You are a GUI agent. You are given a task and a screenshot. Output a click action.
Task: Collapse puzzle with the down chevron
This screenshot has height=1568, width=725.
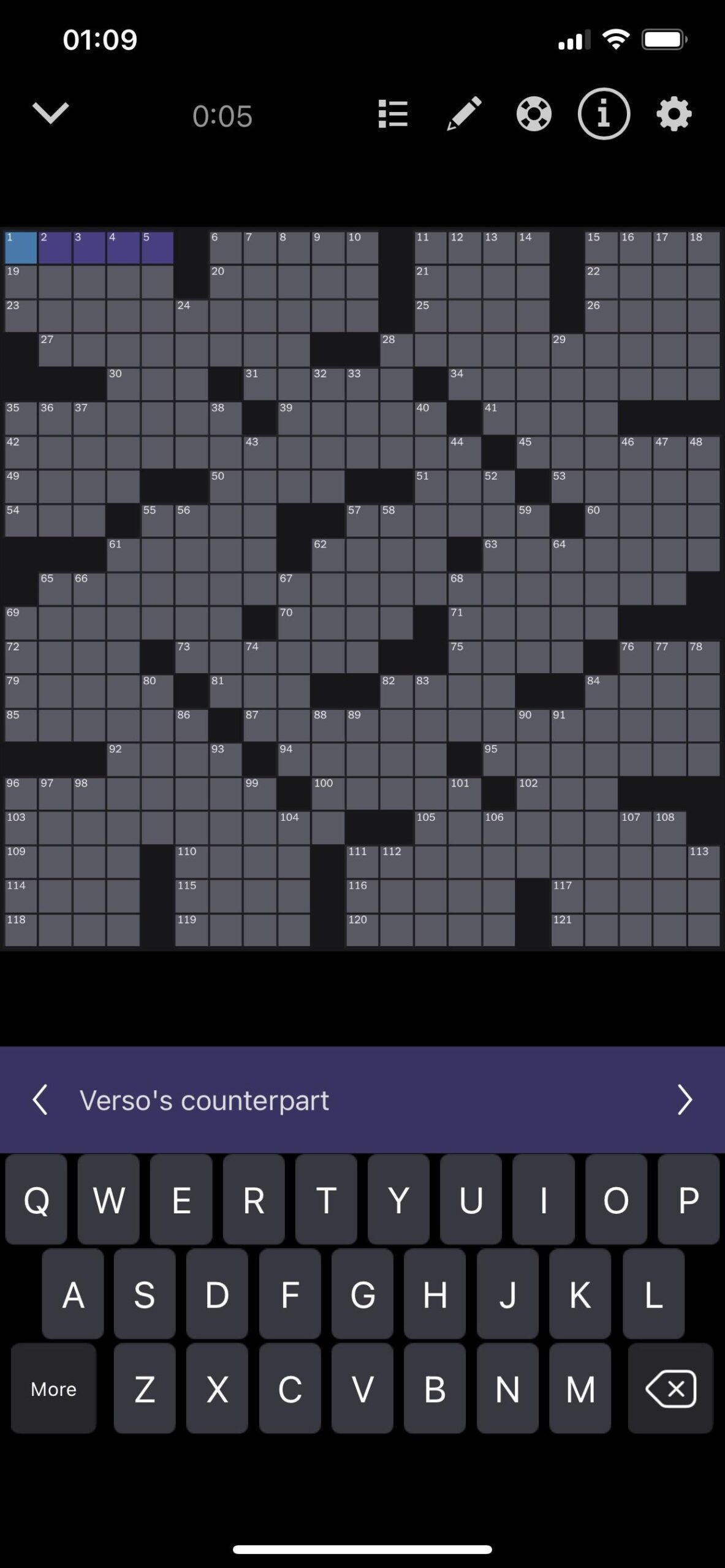pyautogui.click(x=50, y=114)
